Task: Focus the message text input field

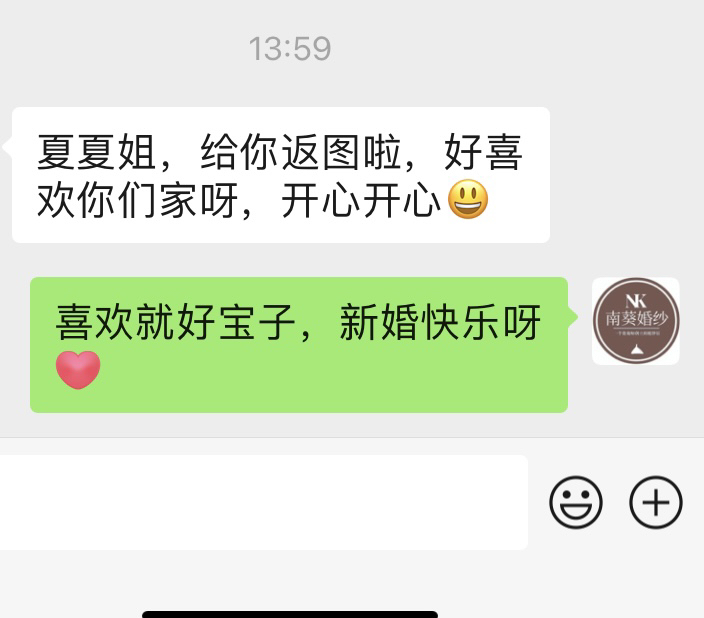Action: (x=262, y=502)
